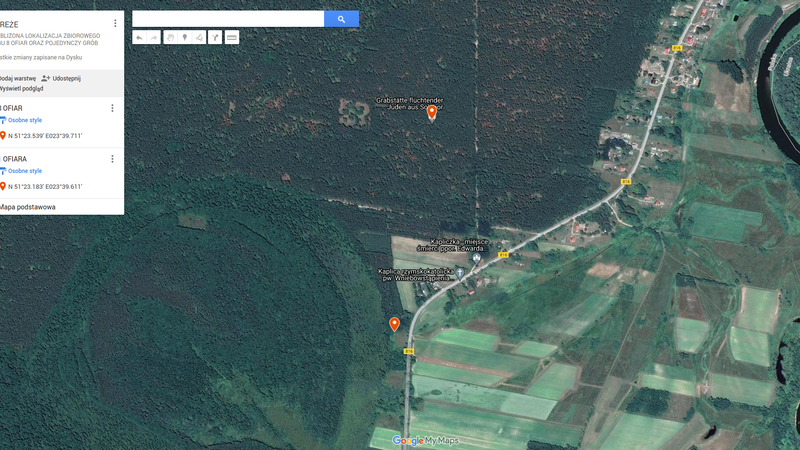
Task: Select the N 51°23.539' E023°39.711' place item
Action: (x=44, y=136)
